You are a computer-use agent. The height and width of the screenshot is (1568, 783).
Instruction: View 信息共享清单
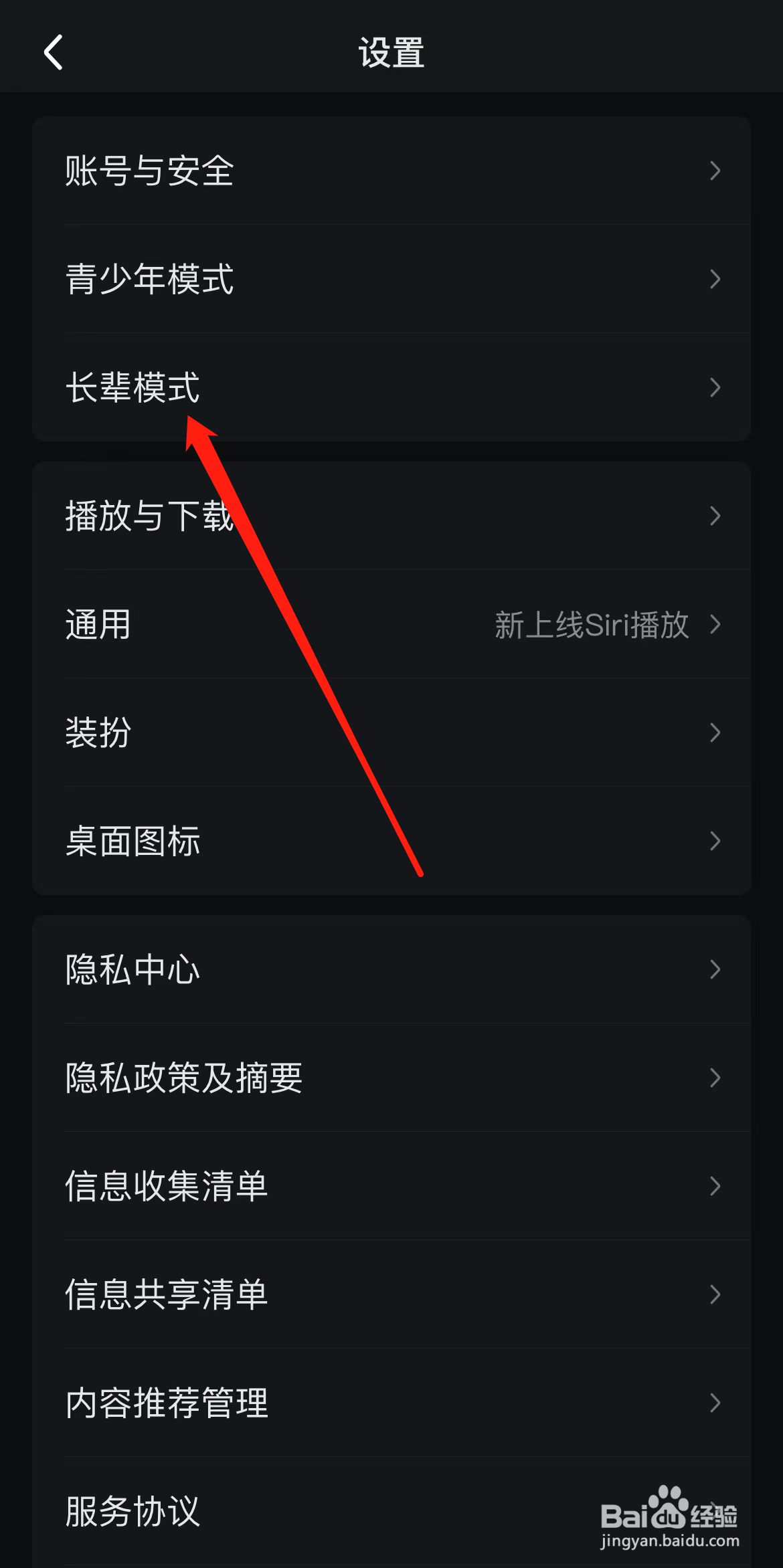165,1295
